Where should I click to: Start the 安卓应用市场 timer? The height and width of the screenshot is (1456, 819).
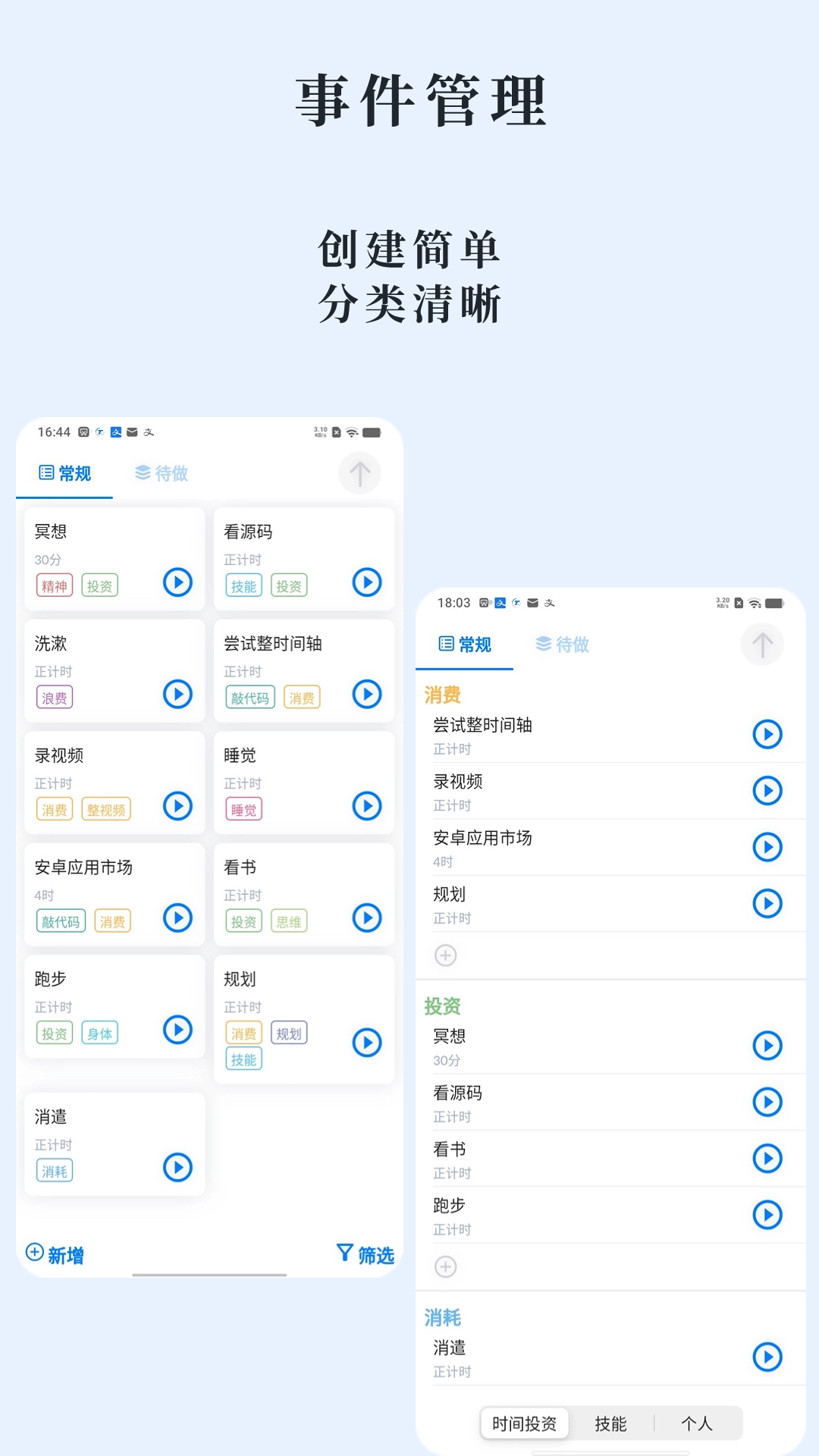click(177, 918)
